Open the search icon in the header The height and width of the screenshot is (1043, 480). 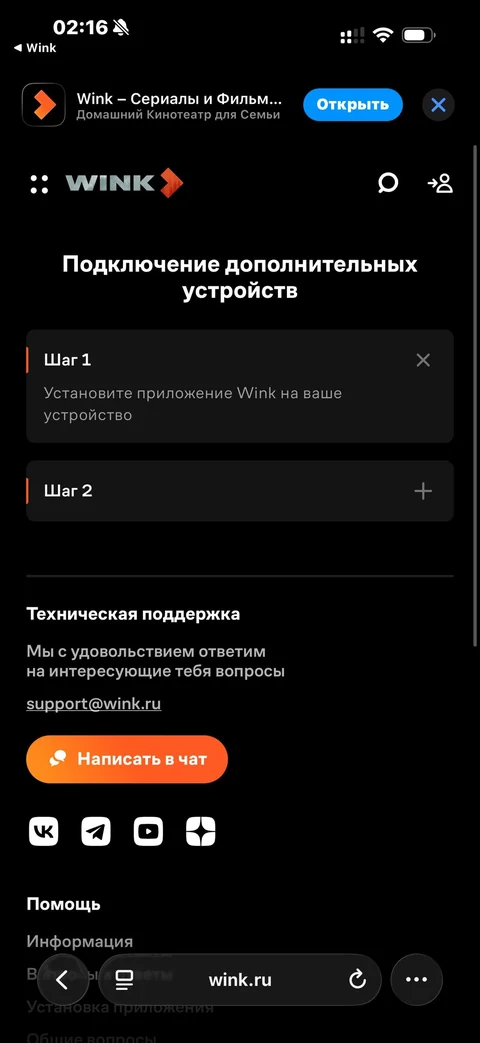[388, 183]
